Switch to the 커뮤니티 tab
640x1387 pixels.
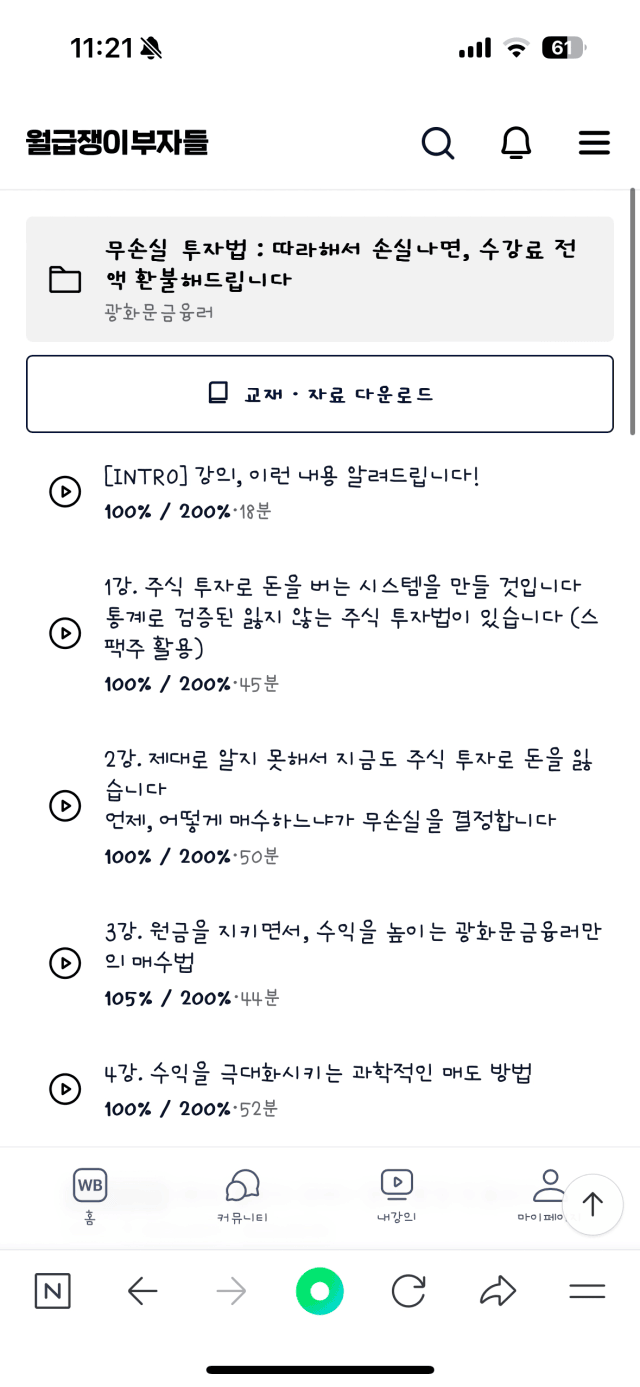tap(242, 1197)
